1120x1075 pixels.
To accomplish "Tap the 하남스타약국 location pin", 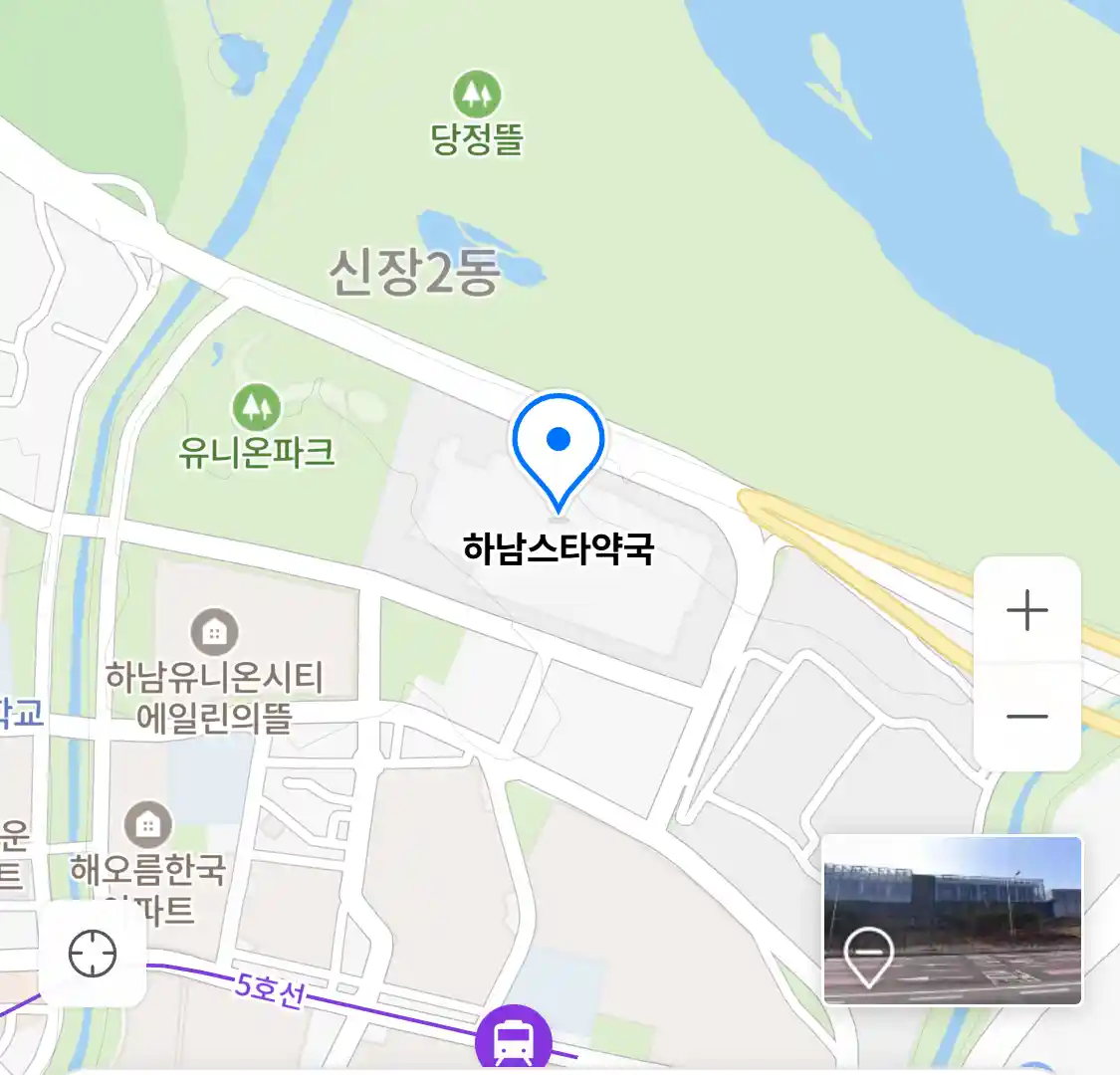I will tap(559, 450).
